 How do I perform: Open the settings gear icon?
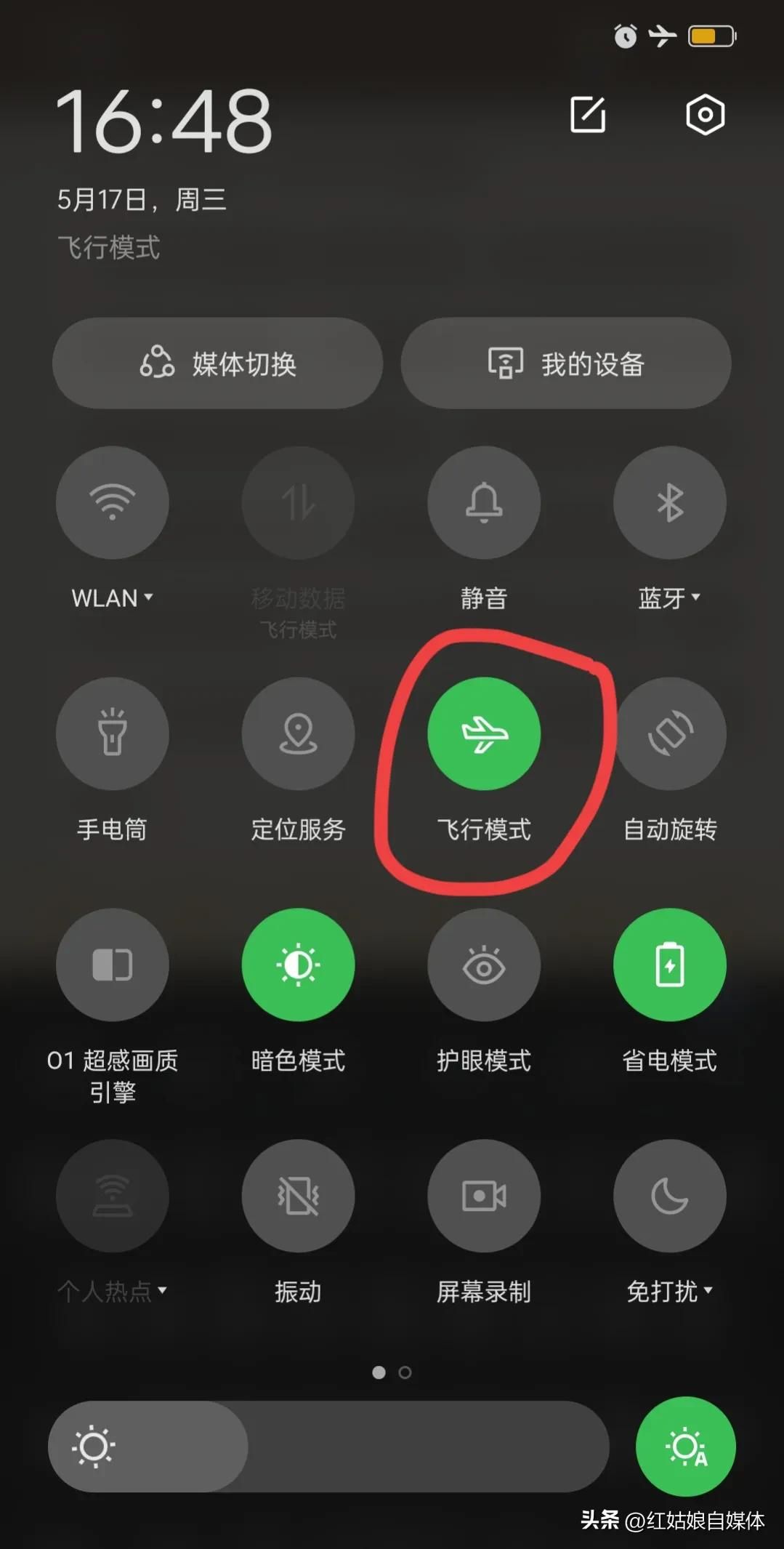tap(705, 114)
